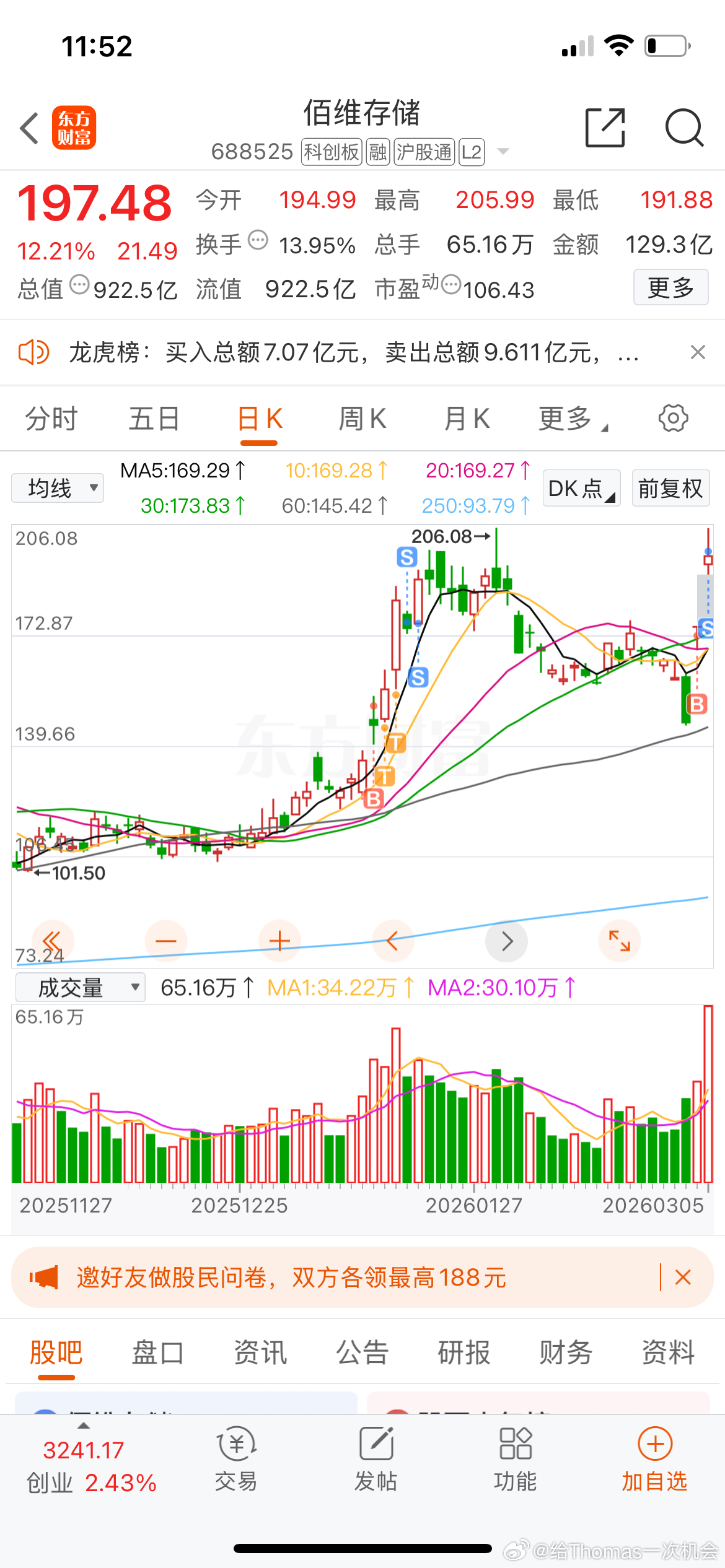This screenshot has height=1568, width=725.
Task: Expand the chevron next to L2 tag
Action: point(504,150)
